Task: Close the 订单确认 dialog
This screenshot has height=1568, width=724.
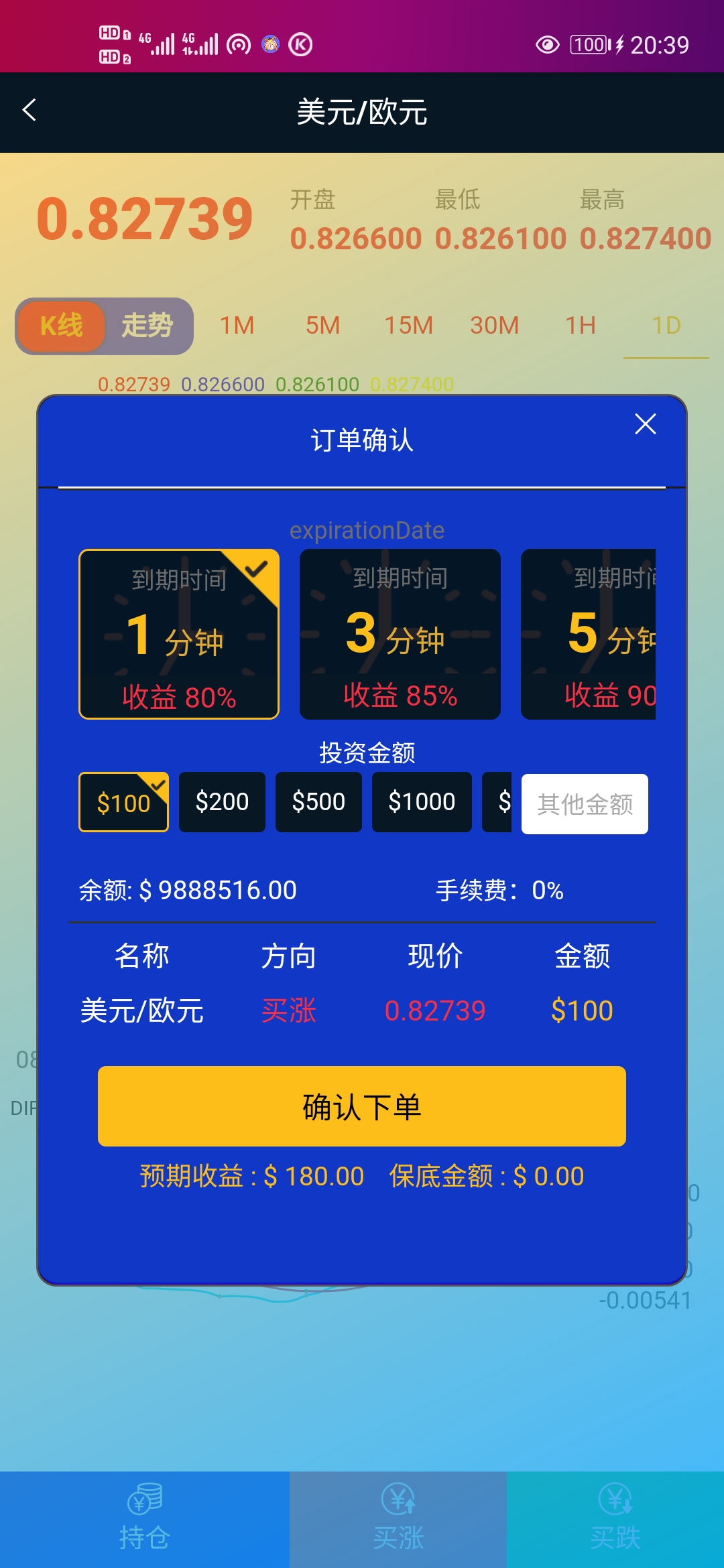Action: pos(645,424)
